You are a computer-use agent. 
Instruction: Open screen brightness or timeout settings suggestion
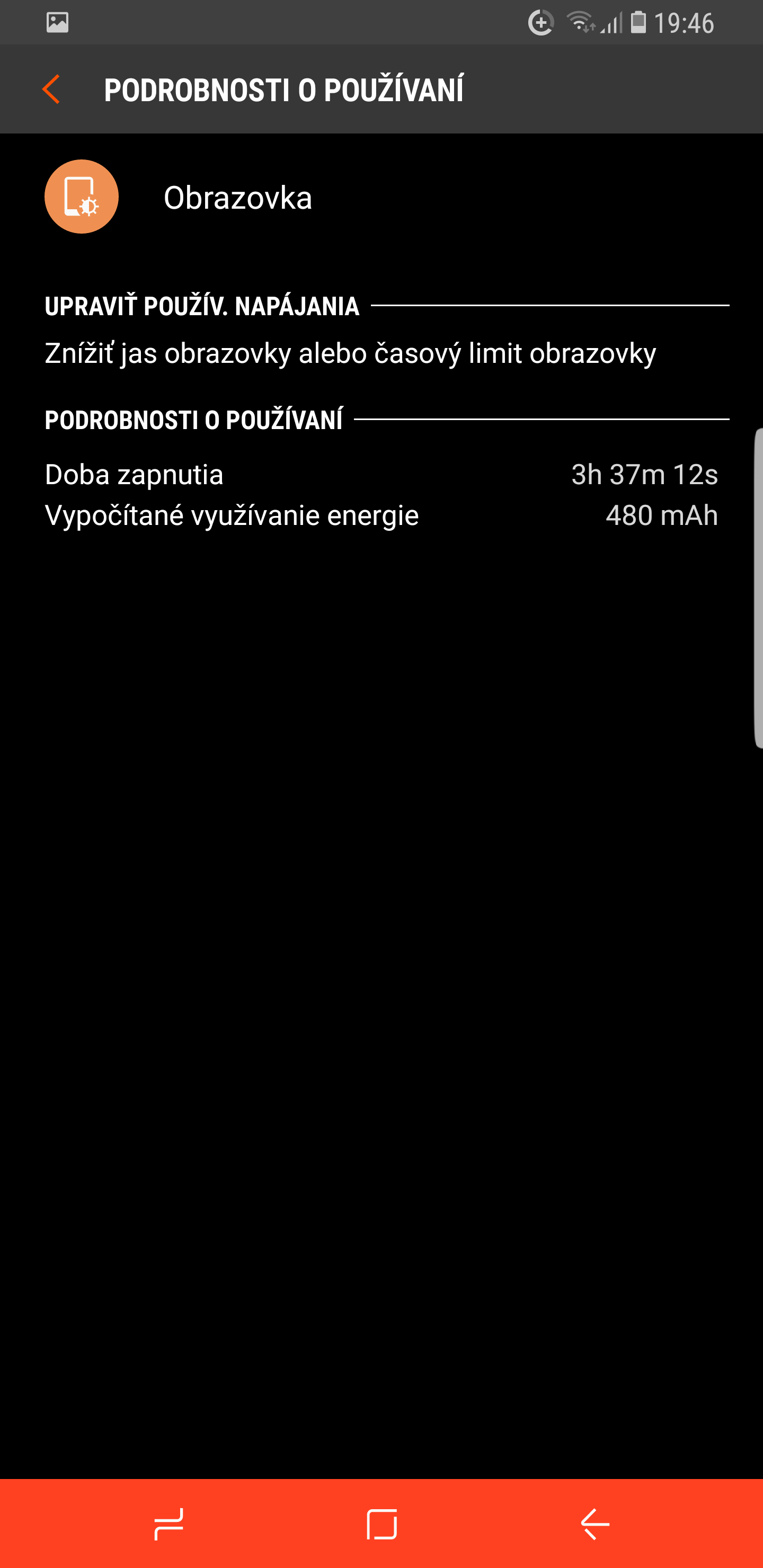[x=350, y=353]
